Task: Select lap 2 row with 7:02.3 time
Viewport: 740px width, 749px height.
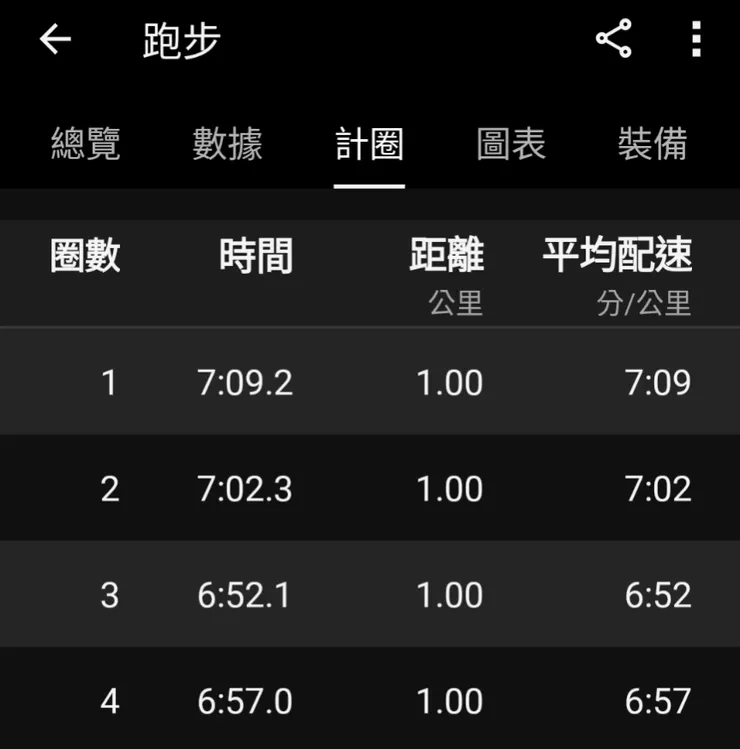Action: [370, 488]
